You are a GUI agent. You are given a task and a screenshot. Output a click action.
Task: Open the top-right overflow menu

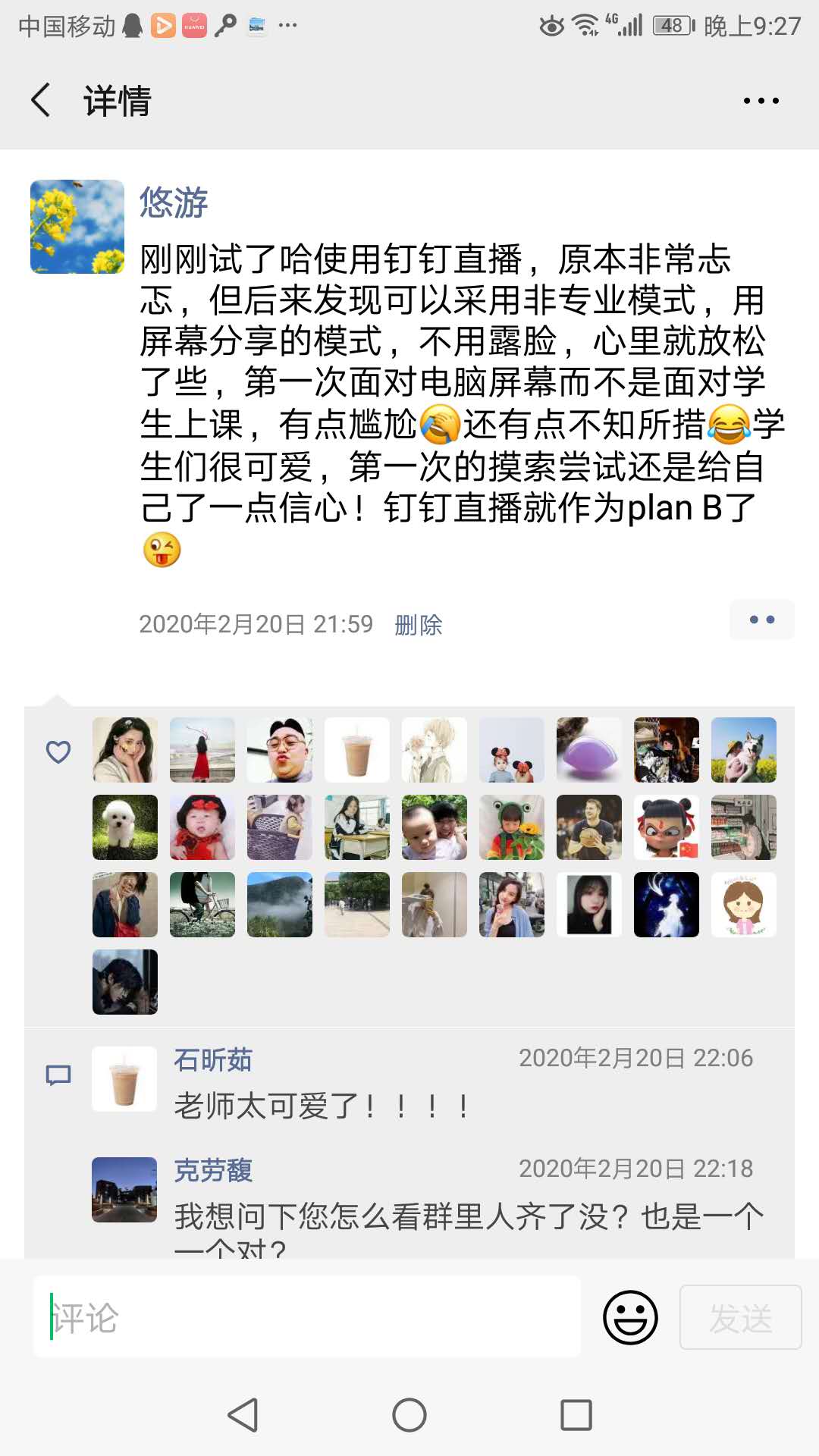point(761,101)
